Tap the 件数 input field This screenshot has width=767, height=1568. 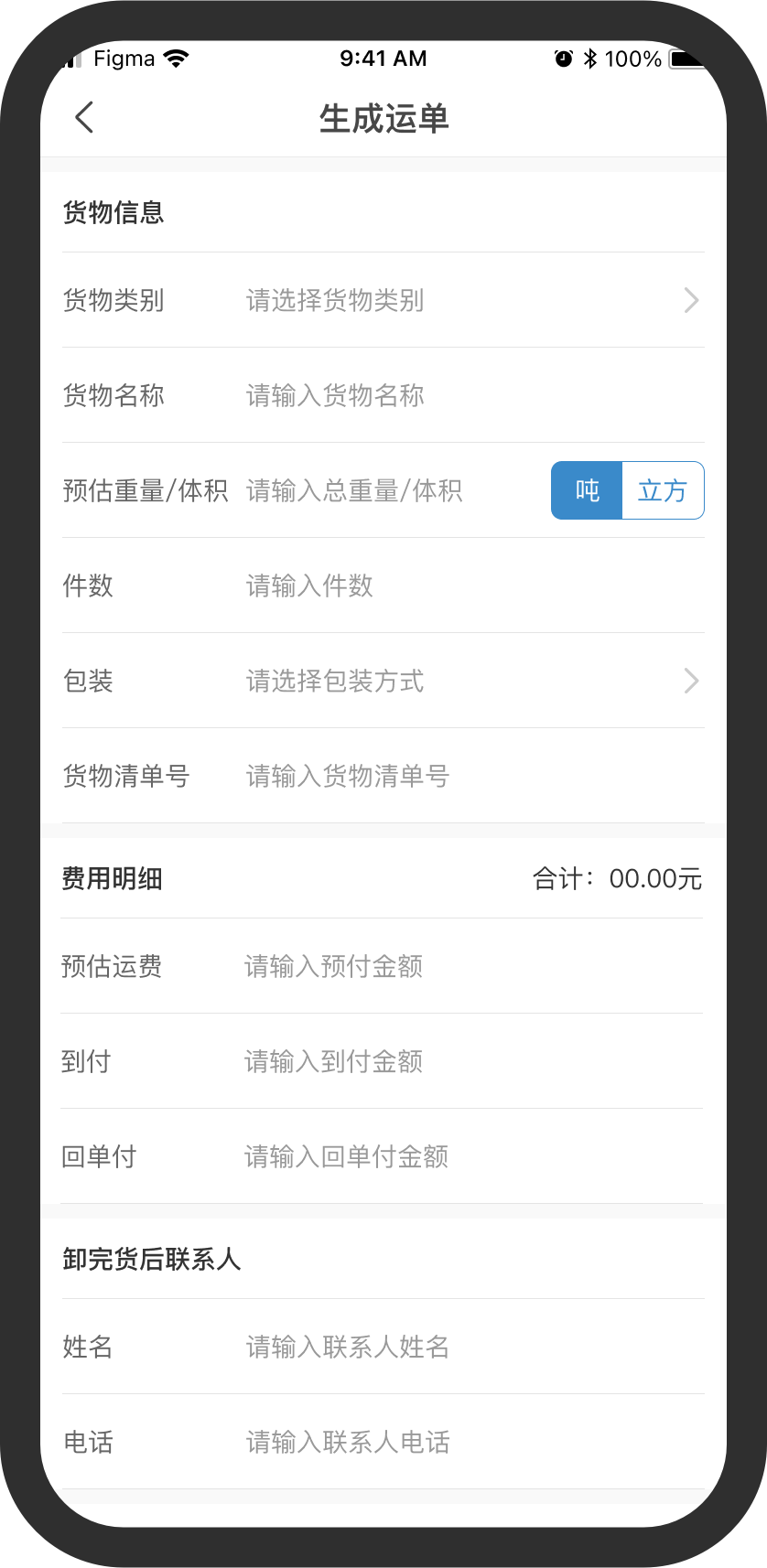[474, 585]
